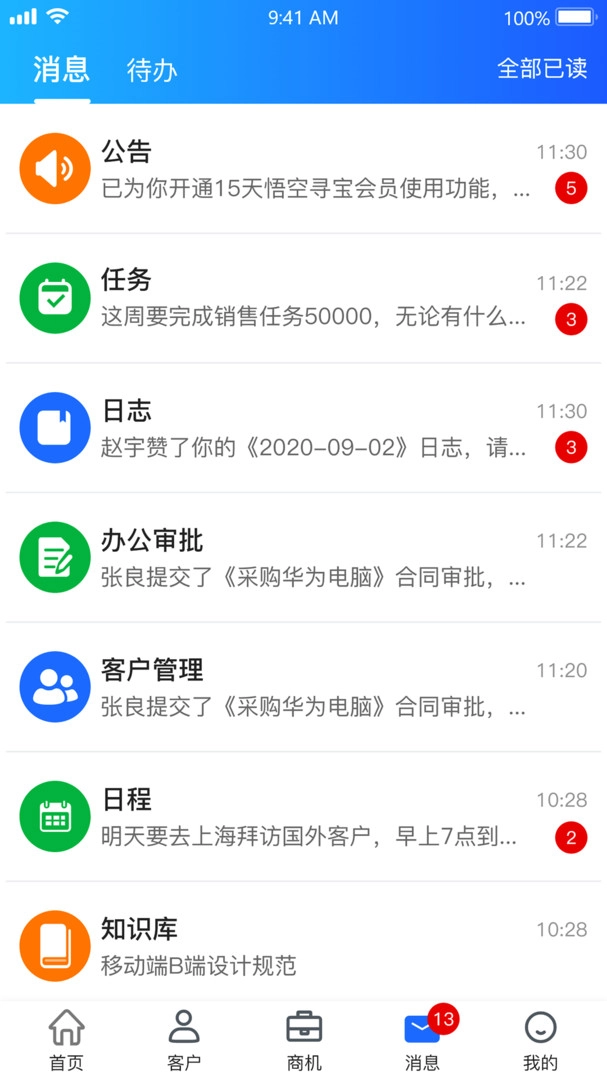Switch to the 客户 bottom tab
This screenshot has height=1080, width=607.
(184, 1040)
